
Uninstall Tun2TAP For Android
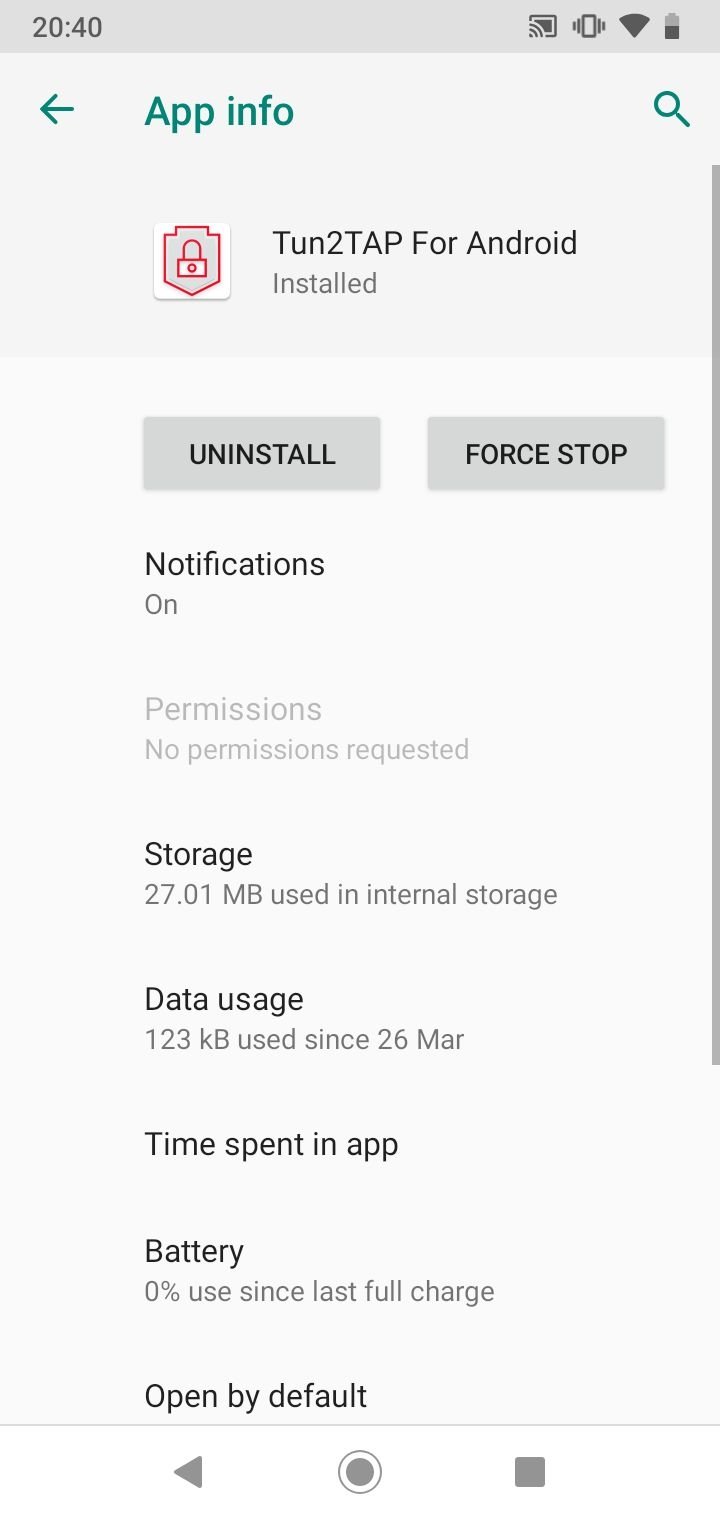262,454
